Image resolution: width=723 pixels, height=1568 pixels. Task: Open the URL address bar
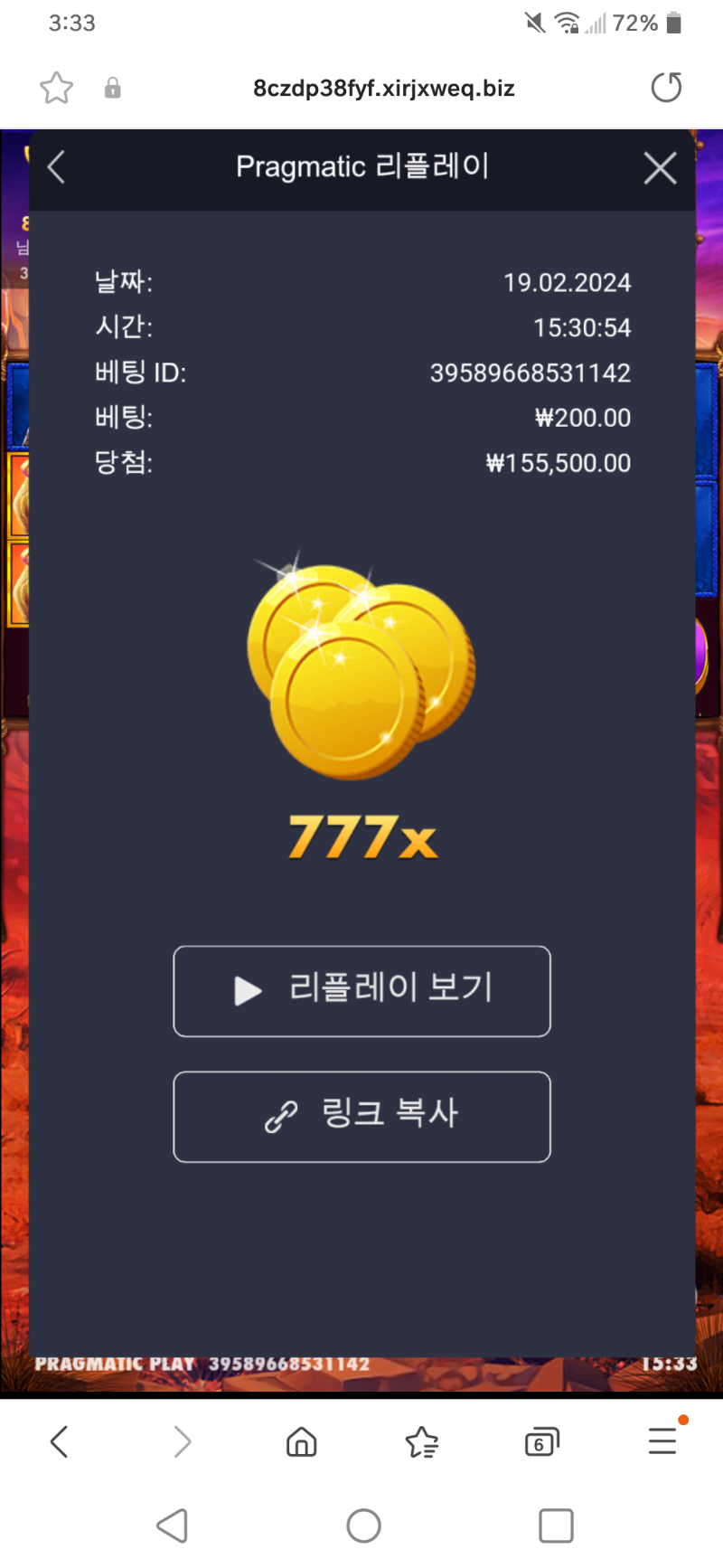[384, 88]
